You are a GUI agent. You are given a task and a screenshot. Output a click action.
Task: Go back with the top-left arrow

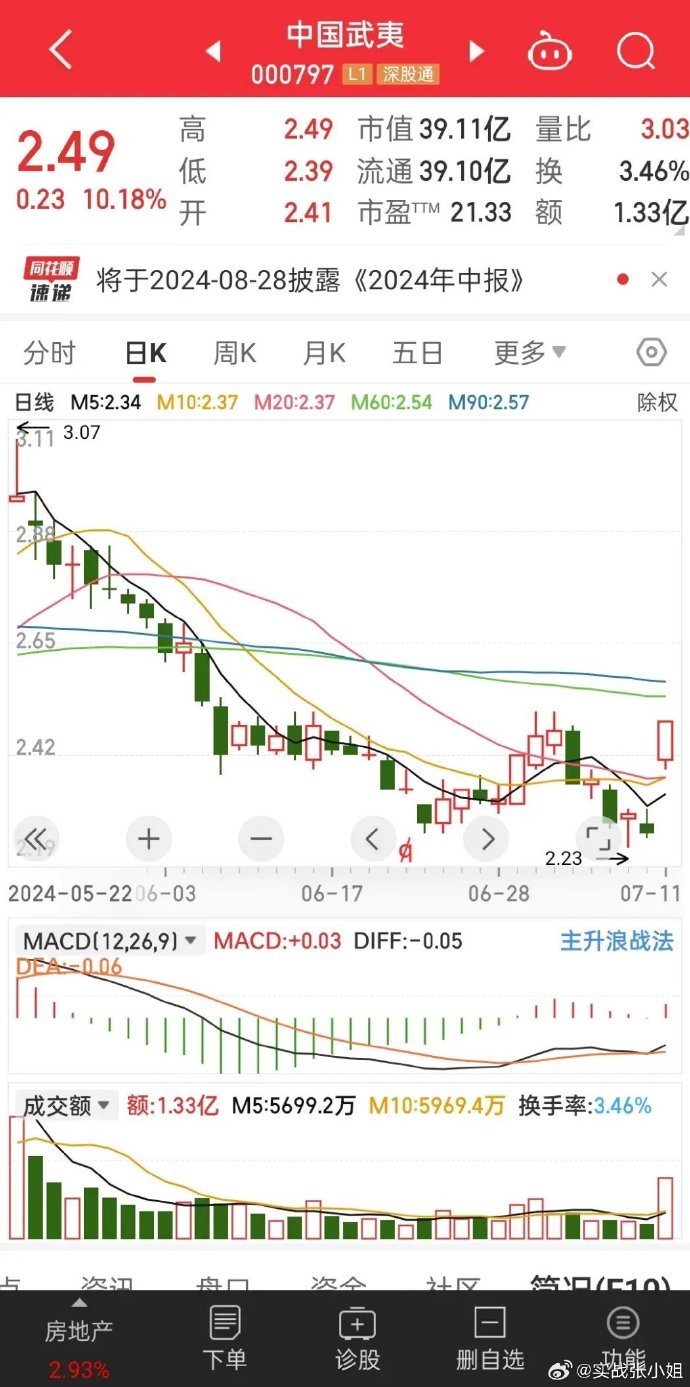click(x=60, y=49)
